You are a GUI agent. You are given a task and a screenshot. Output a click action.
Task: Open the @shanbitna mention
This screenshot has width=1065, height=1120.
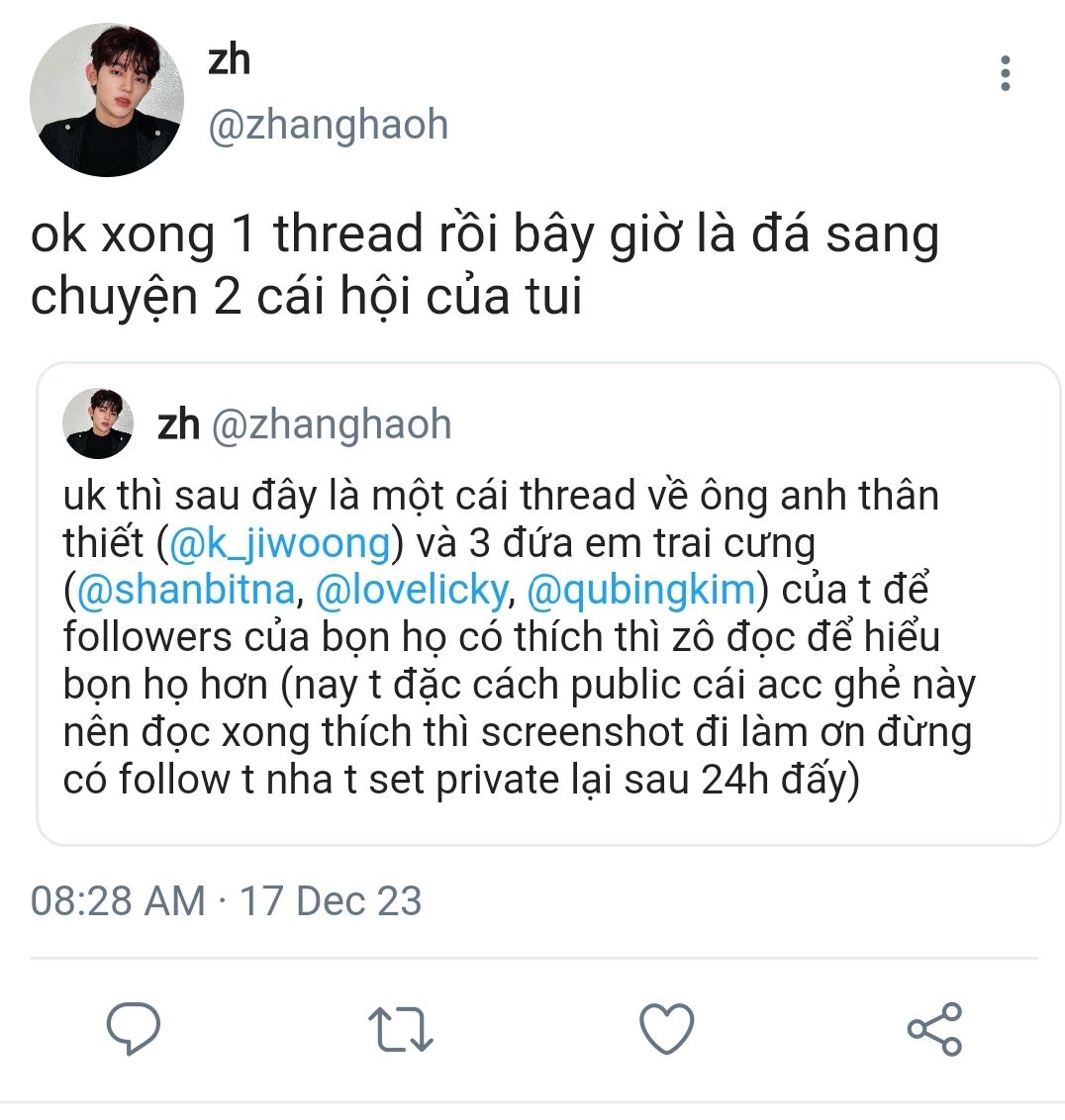tap(185, 591)
